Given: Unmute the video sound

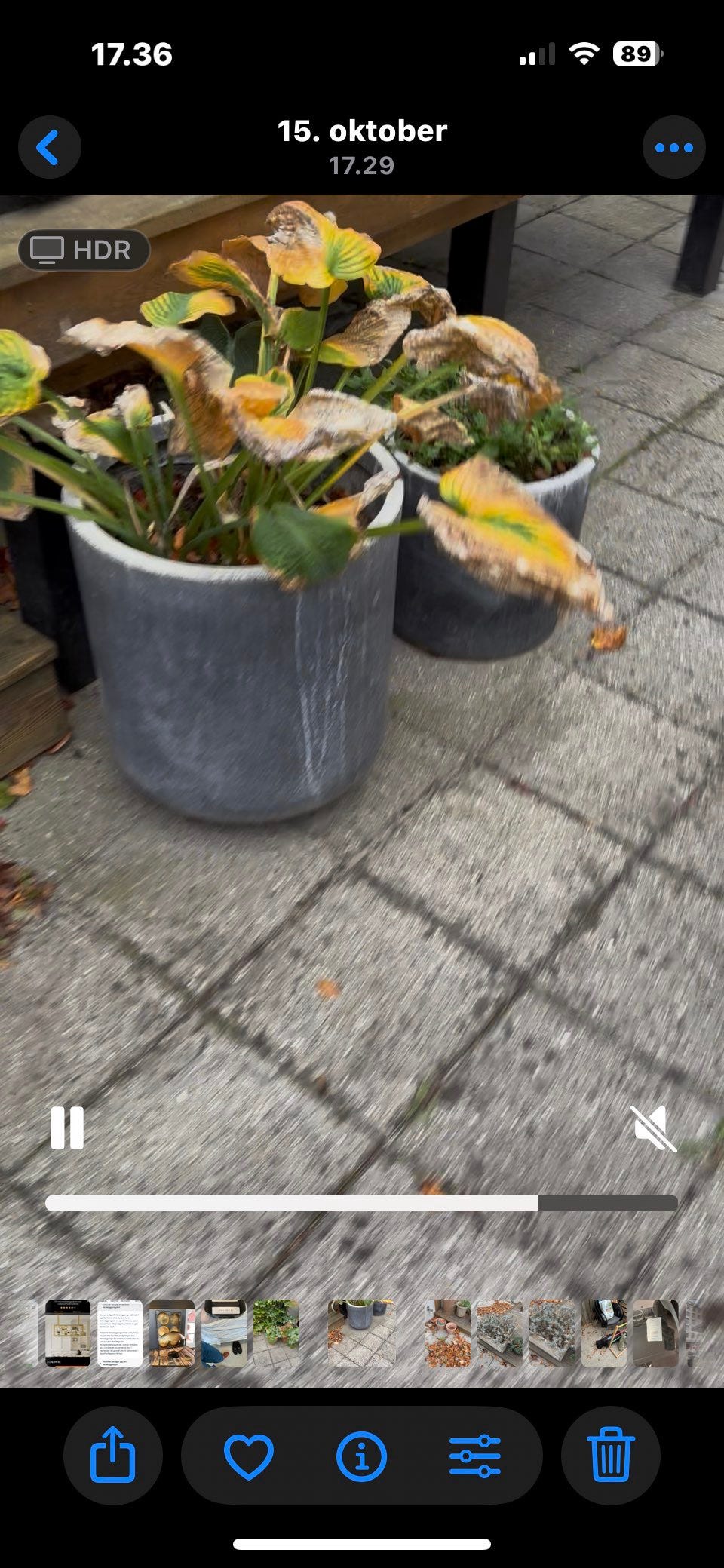Looking at the screenshot, I should 653,1128.
